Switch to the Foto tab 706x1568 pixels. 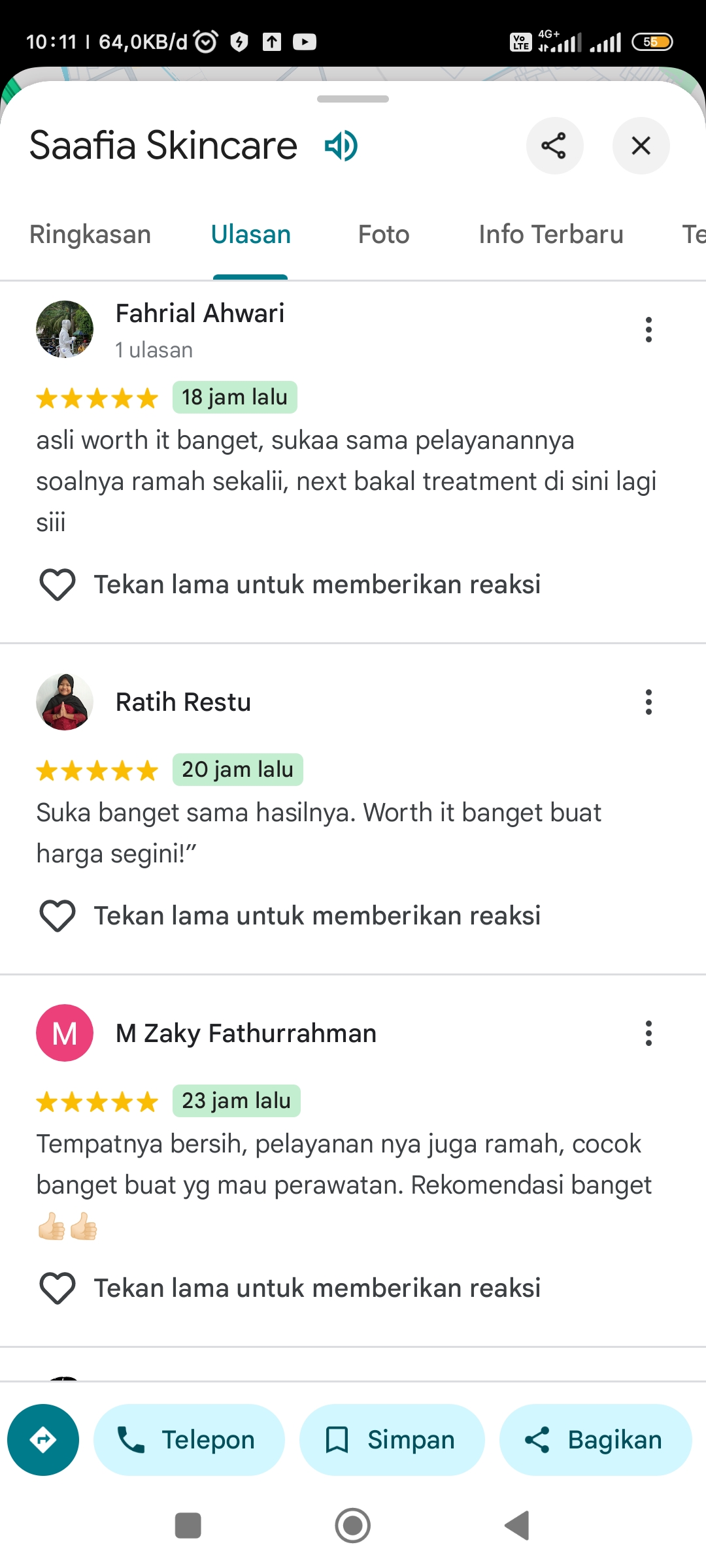click(x=384, y=235)
